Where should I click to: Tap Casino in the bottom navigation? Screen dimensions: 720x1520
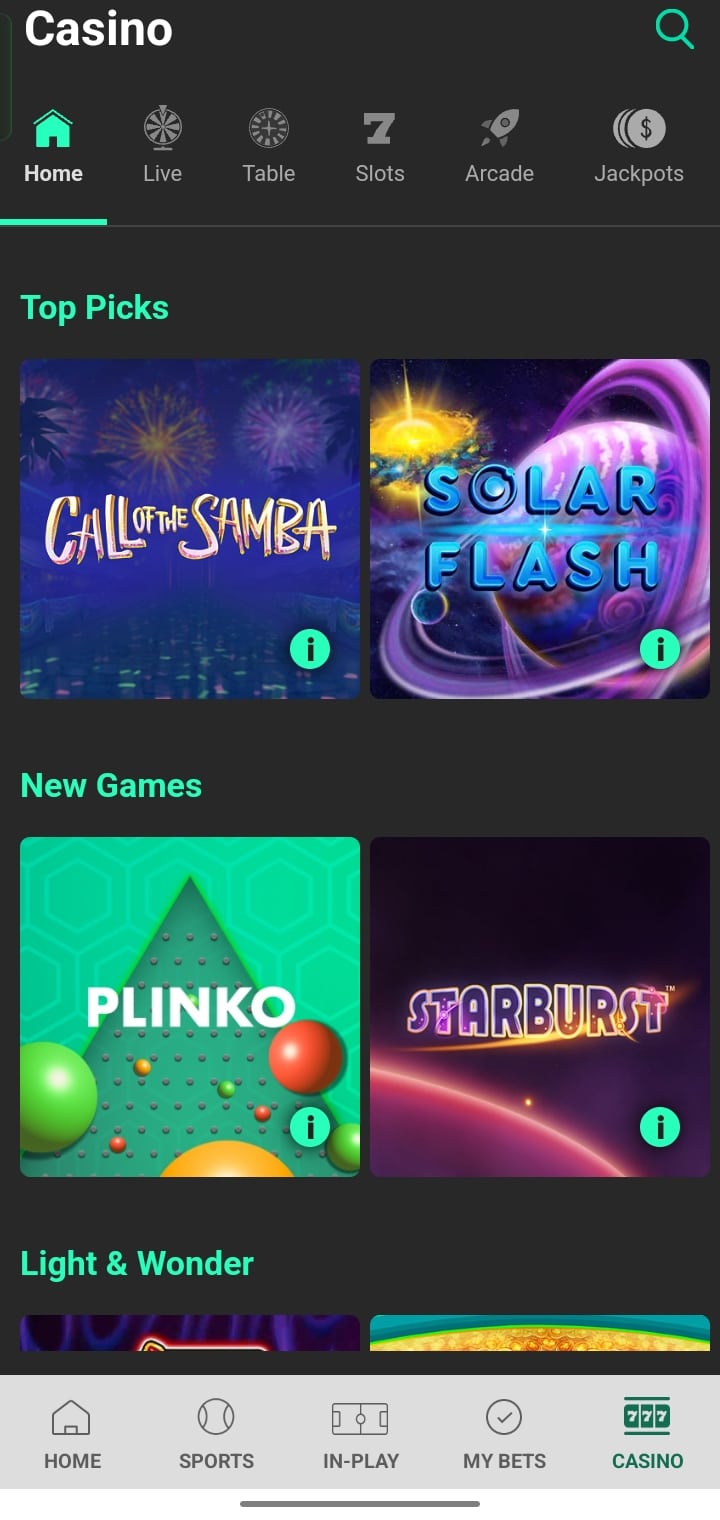pos(647,1434)
